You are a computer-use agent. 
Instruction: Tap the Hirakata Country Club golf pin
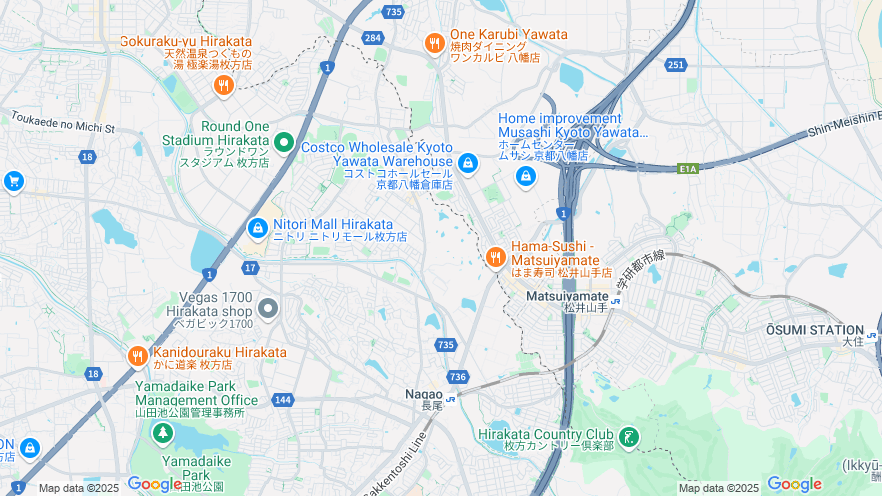coord(628,436)
